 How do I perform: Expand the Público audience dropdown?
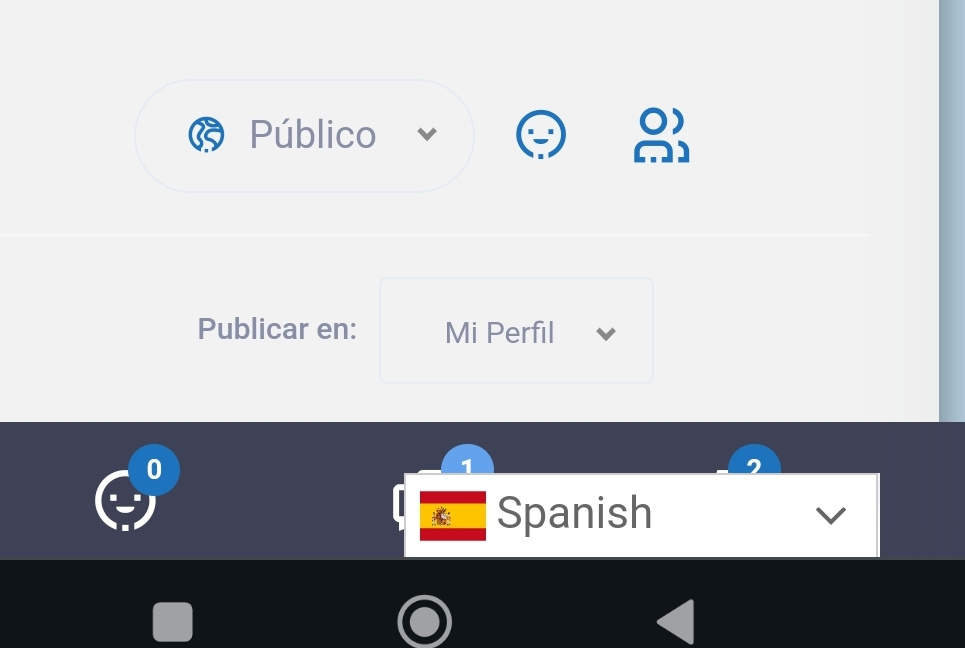point(304,135)
